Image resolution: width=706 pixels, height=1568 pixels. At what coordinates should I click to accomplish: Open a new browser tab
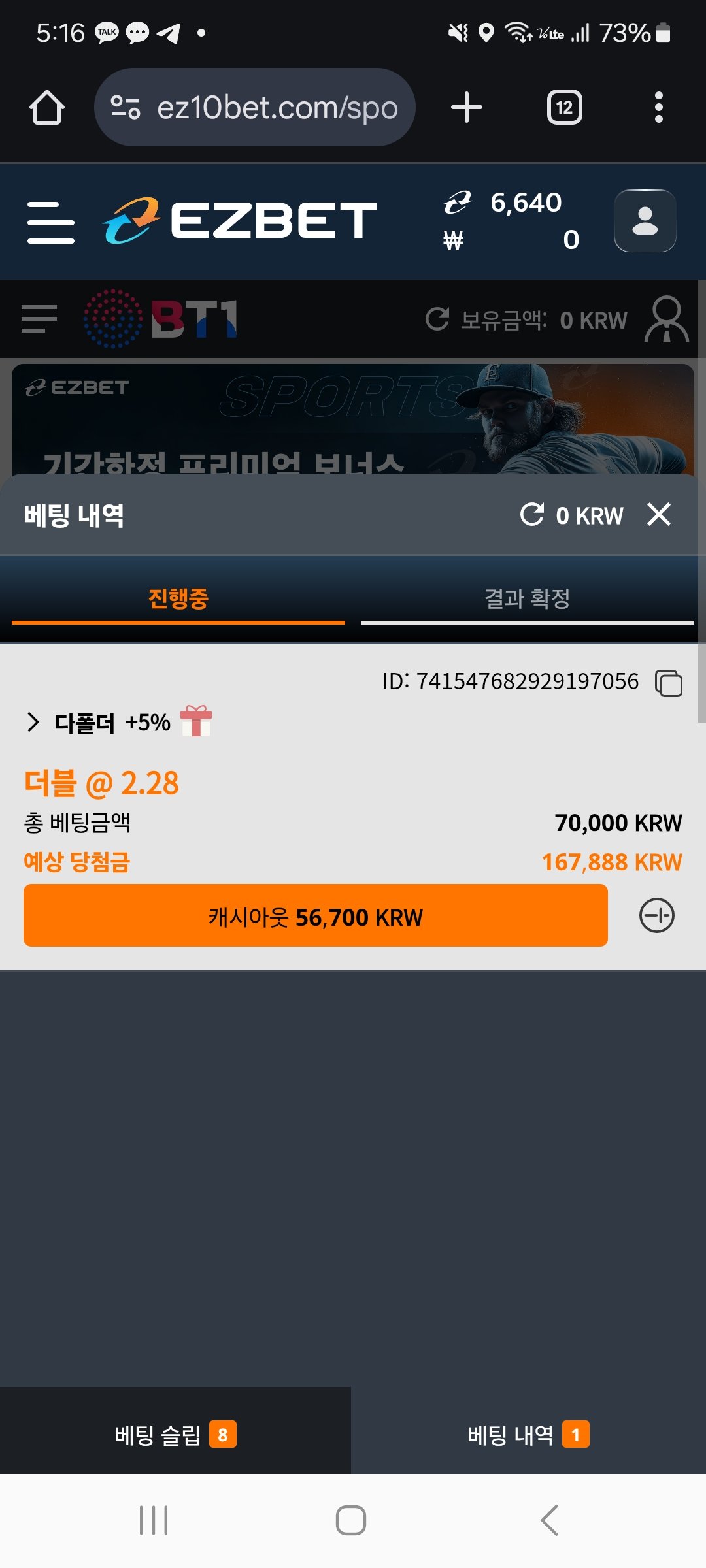[x=467, y=108]
